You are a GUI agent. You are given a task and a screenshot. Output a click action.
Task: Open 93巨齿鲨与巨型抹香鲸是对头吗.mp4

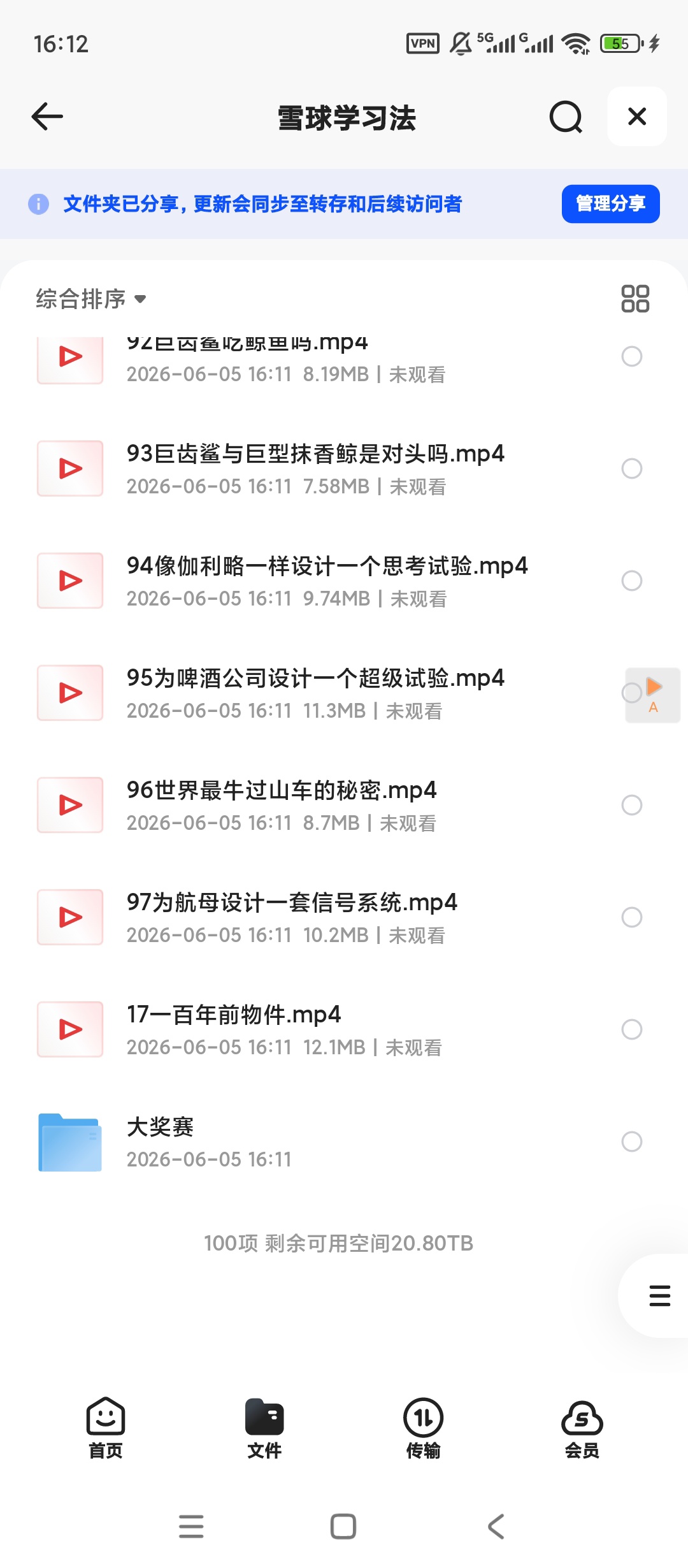pyautogui.click(x=315, y=468)
